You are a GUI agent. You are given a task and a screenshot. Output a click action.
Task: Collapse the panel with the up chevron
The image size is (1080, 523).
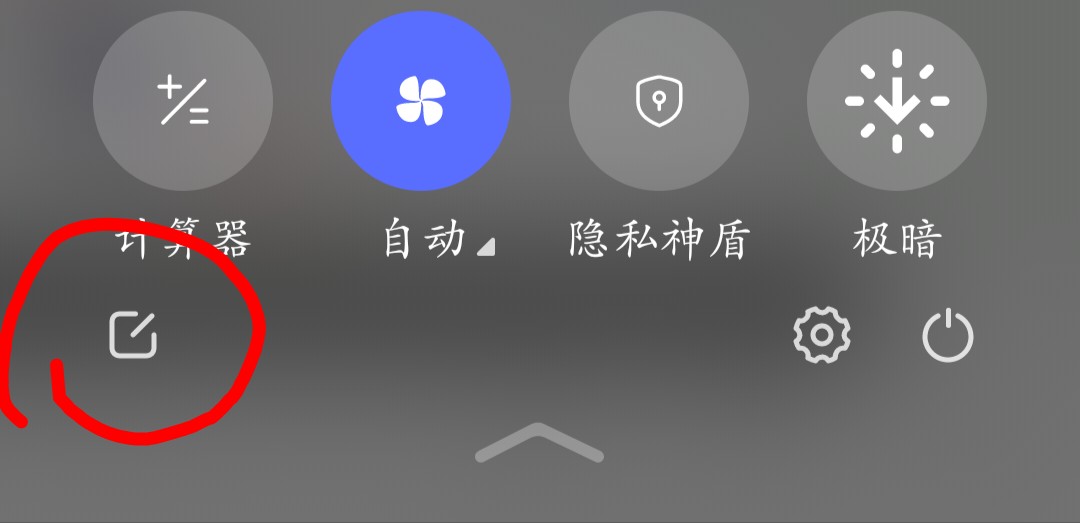coord(539,443)
